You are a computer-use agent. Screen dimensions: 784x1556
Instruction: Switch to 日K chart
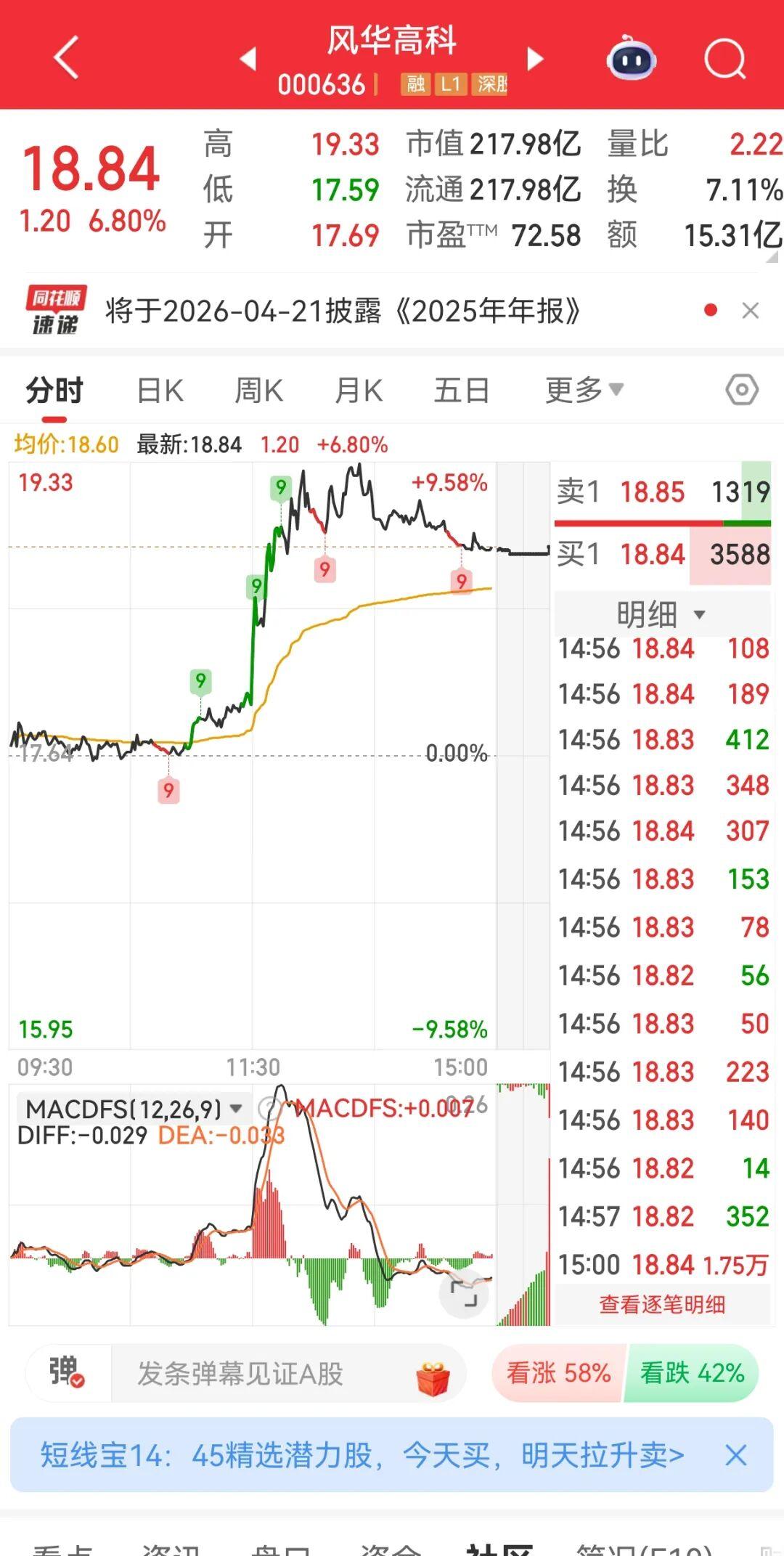(x=160, y=391)
